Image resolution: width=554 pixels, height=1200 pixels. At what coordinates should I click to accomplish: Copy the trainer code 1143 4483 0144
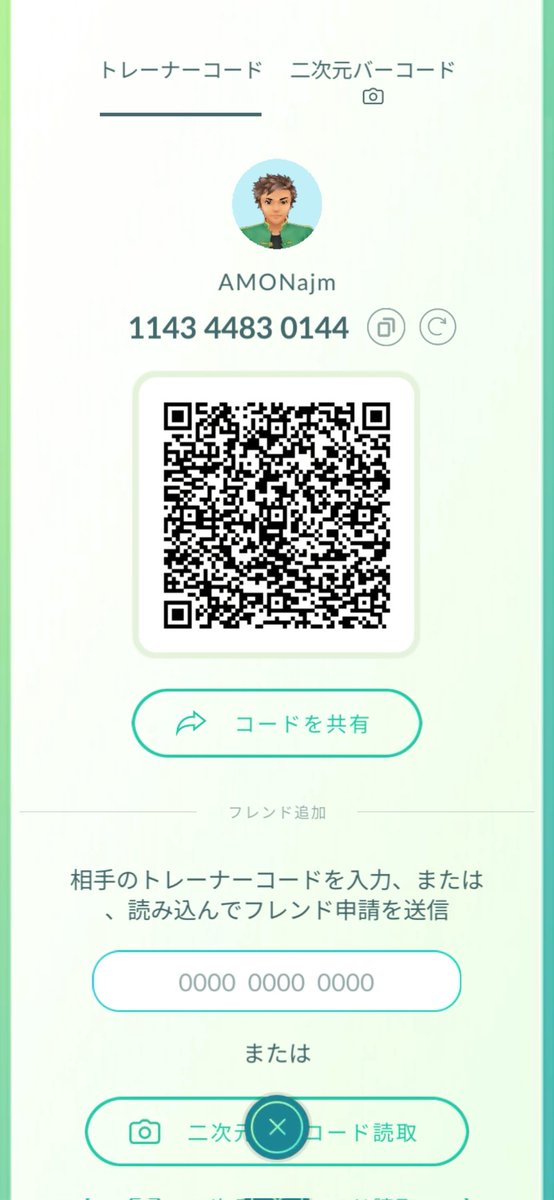point(386,327)
